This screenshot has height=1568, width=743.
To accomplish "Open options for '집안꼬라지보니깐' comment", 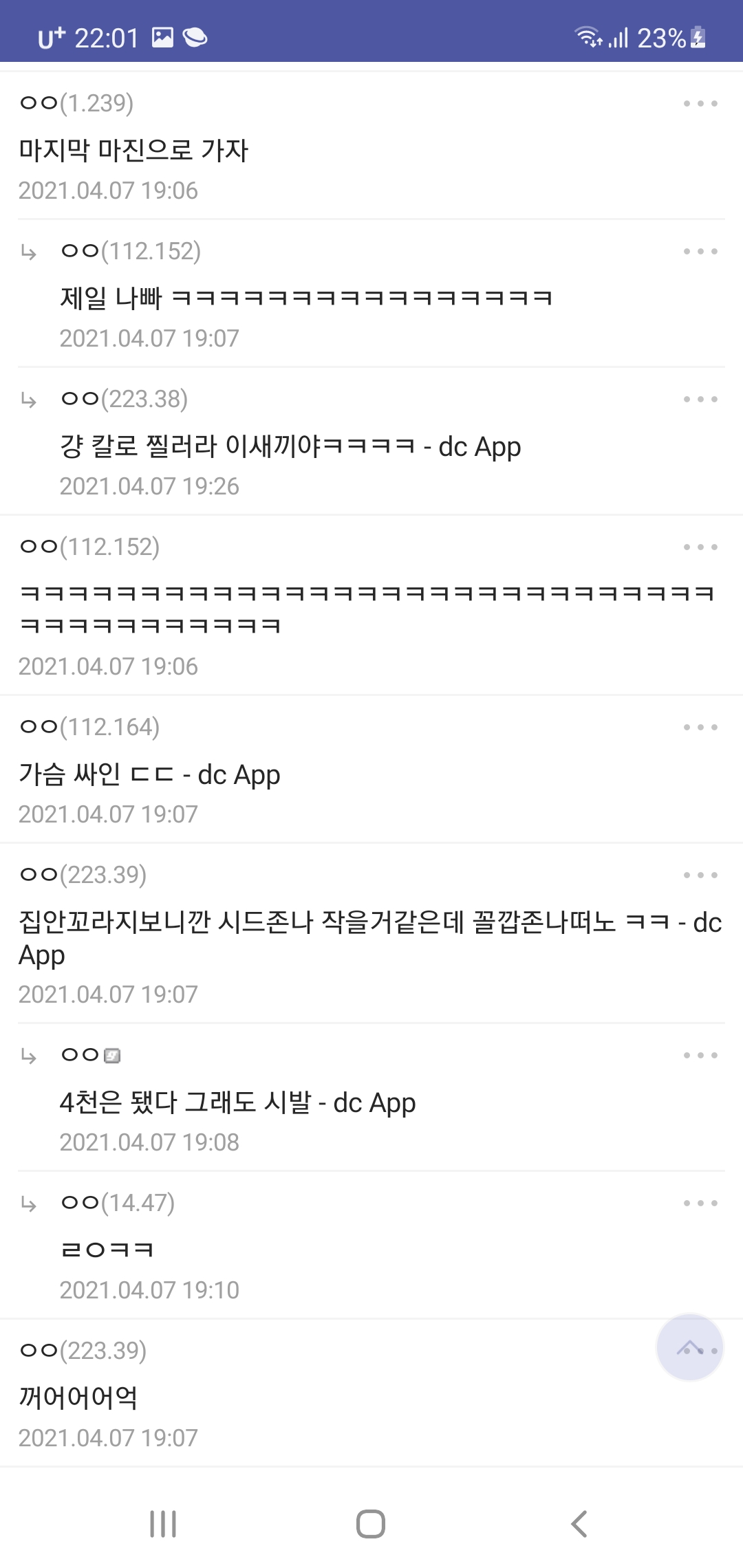I will pyautogui.click(x=700, y=875).
